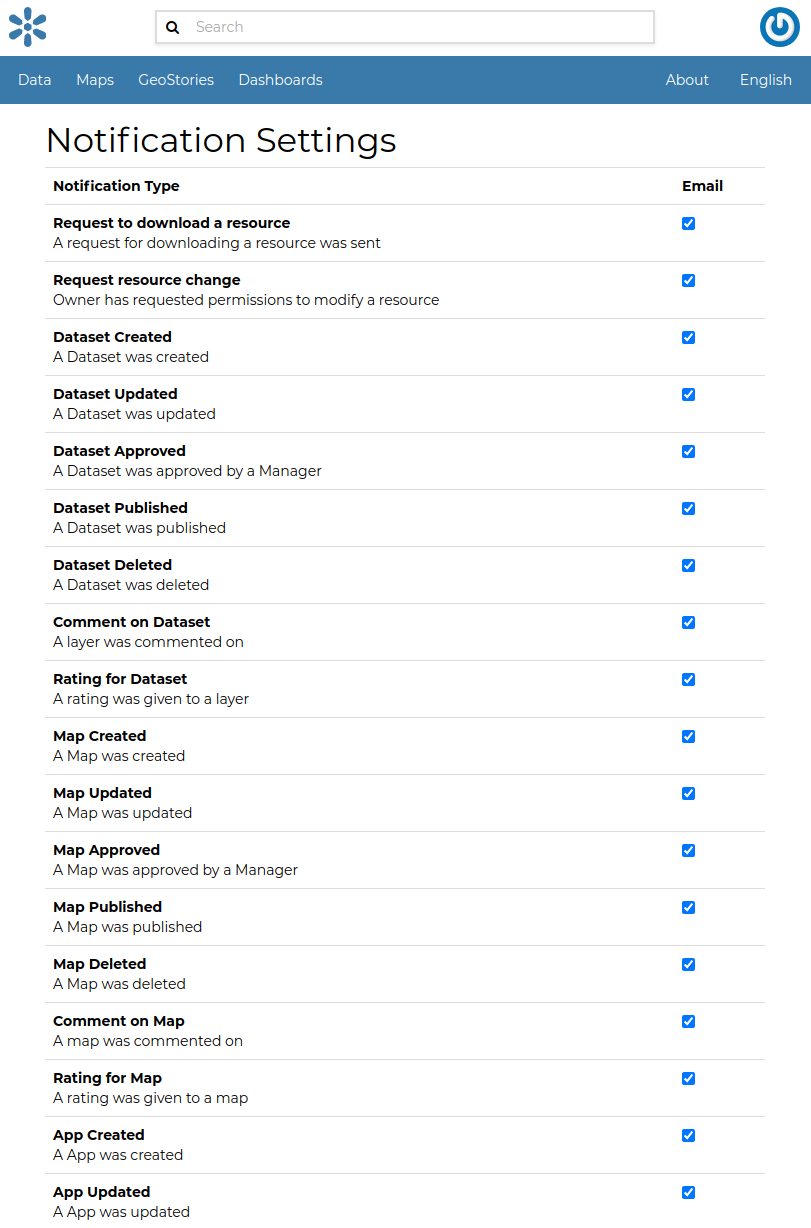The image size is (811, 1228).
Task: Toggle the Map Published email checkbox
Action: [688, 907]
